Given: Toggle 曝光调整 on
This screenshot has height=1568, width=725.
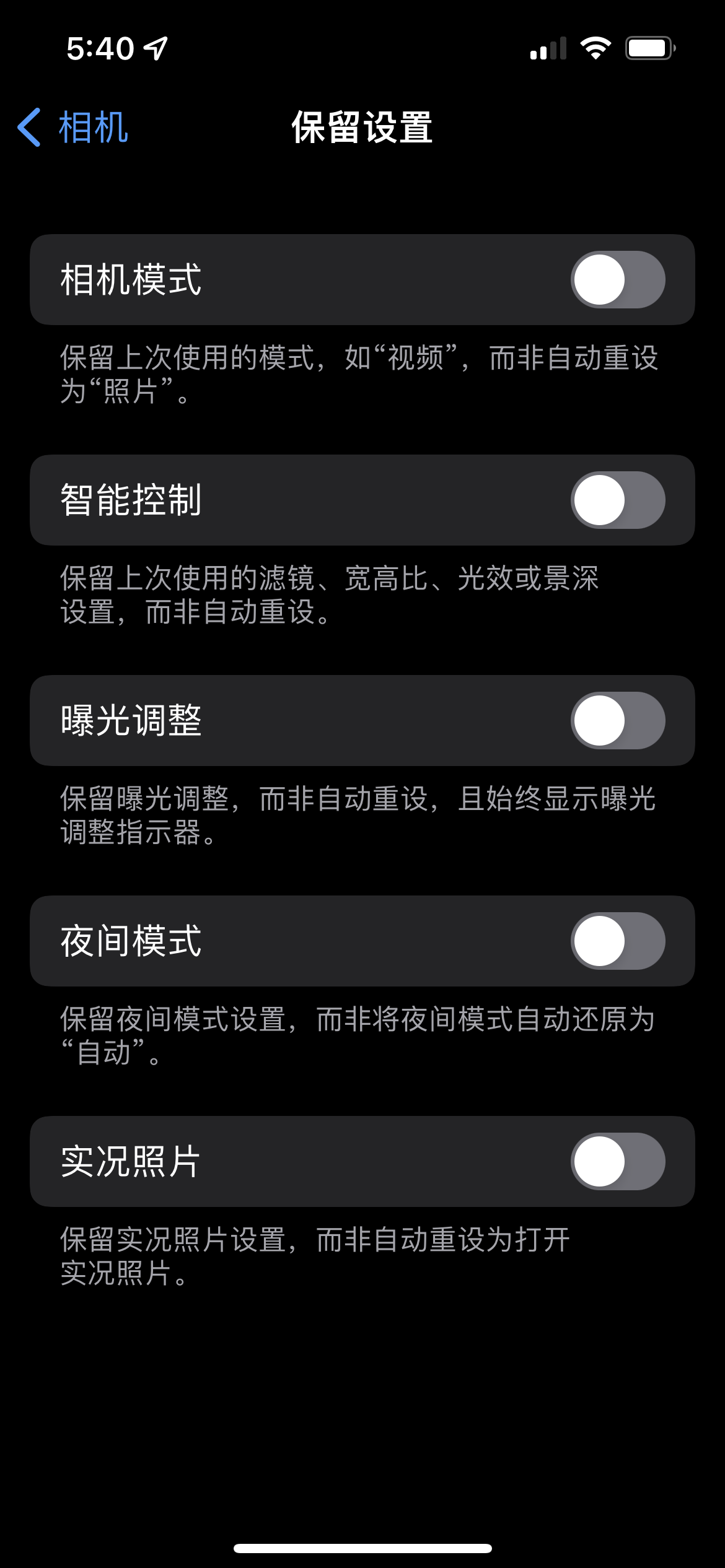Looking at the screenshot, I should point(617,721).
